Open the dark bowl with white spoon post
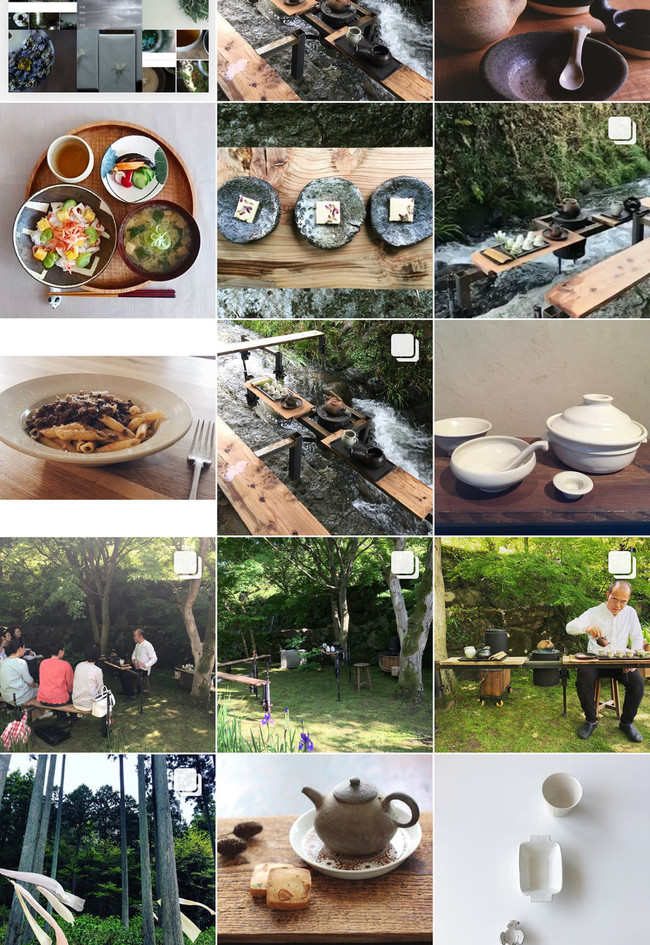Viewport: 650px width, 945px height. (x=542, y=50)
